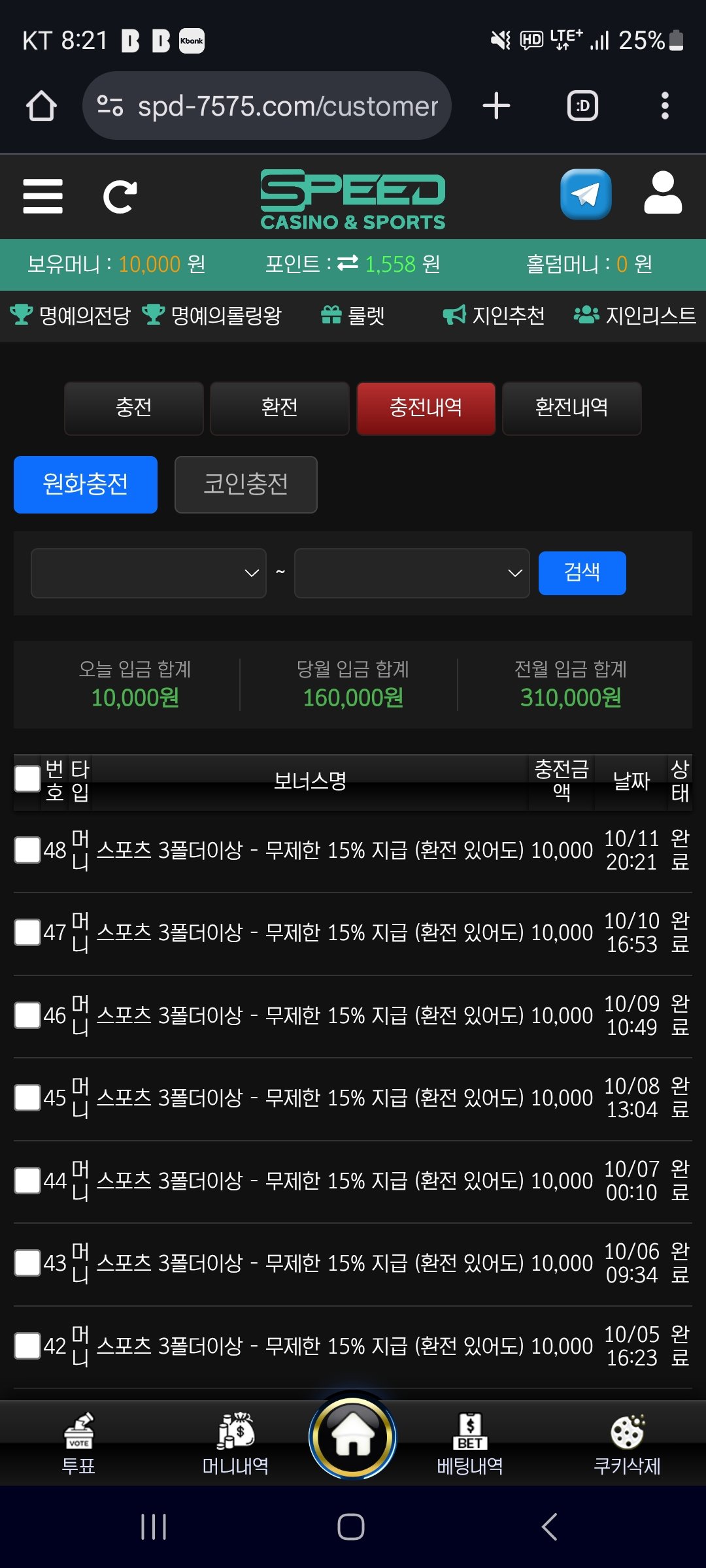
Task: Open the Telegram contact icon
Action: coord(586,195)
